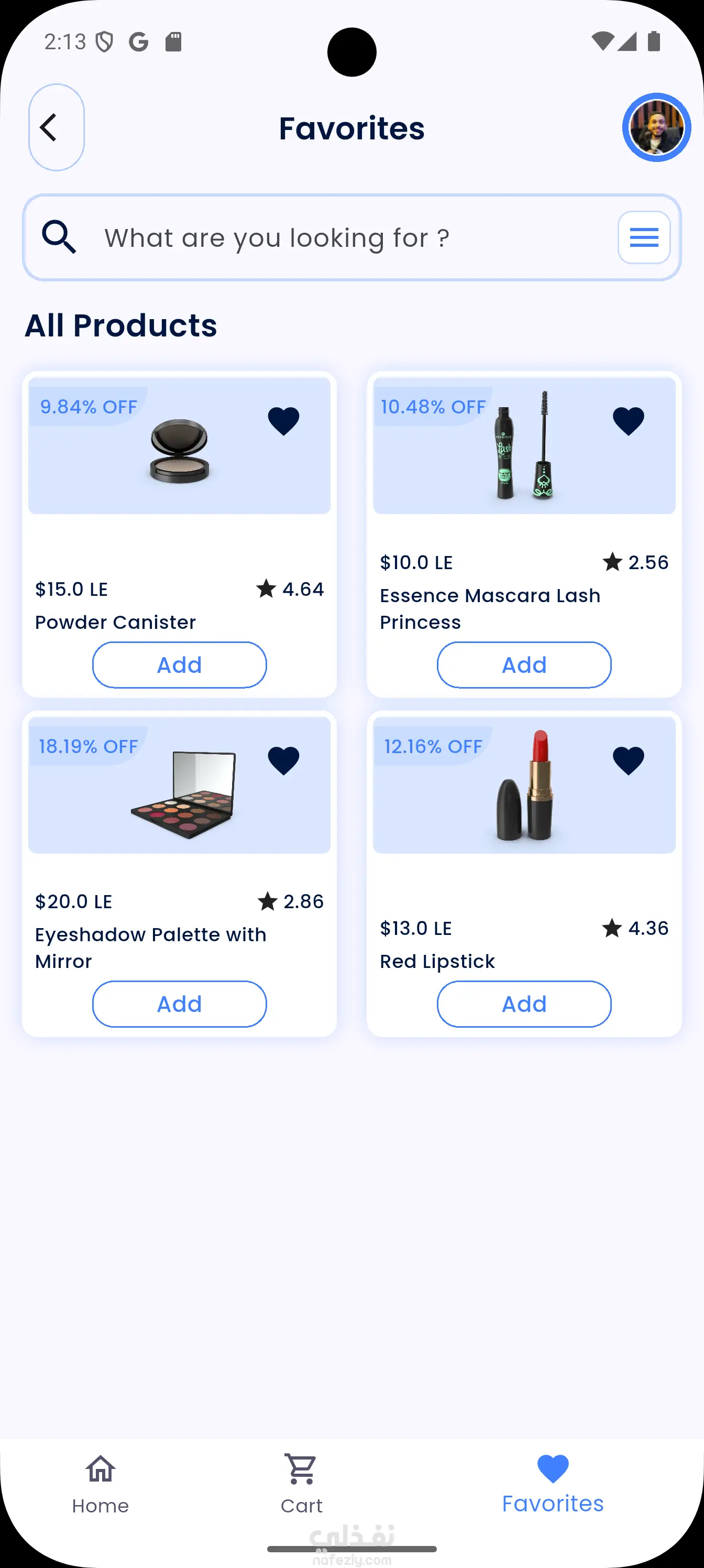View the Essence Mascara Lash Princess product
The image size is (704, 1568).
coord(524,463)
